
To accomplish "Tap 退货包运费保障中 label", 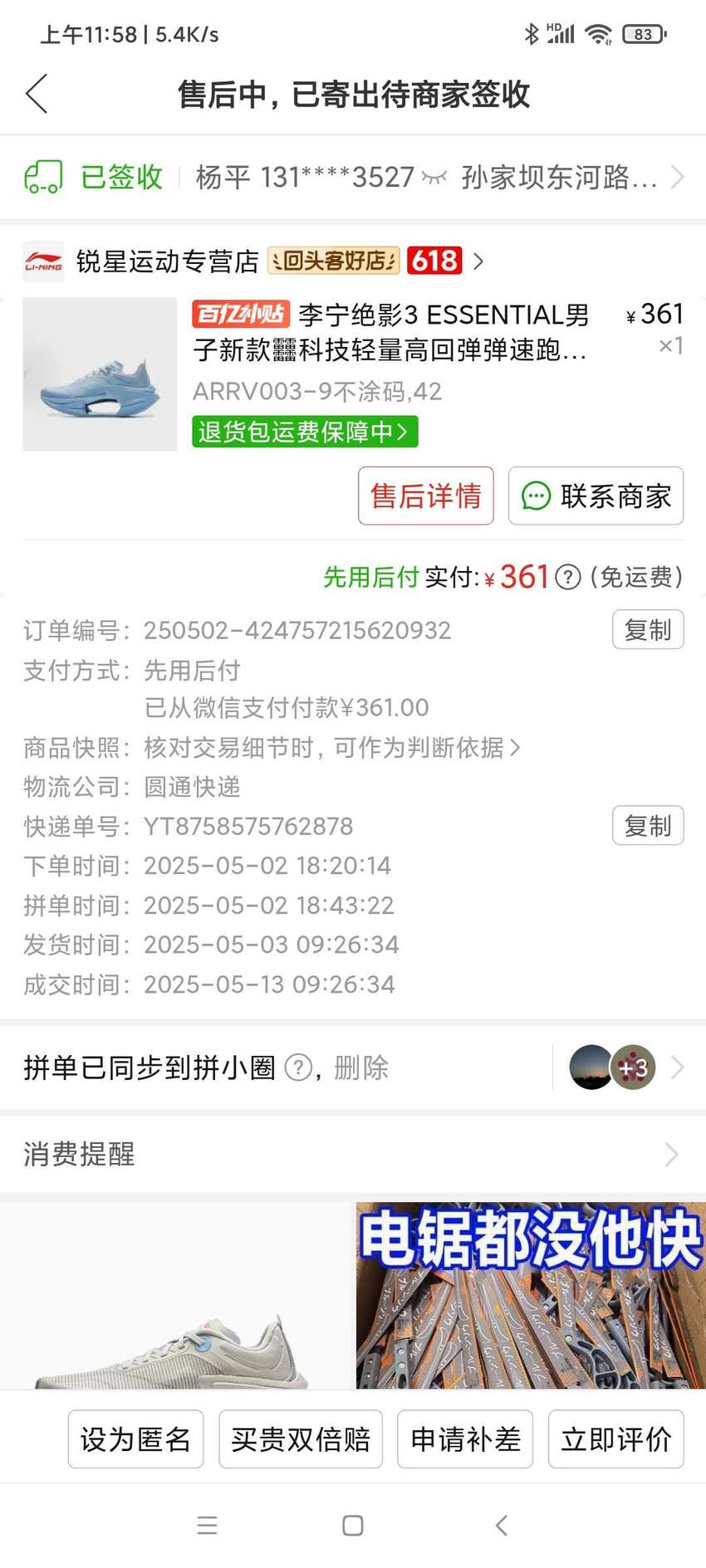I will pos(305,432).
